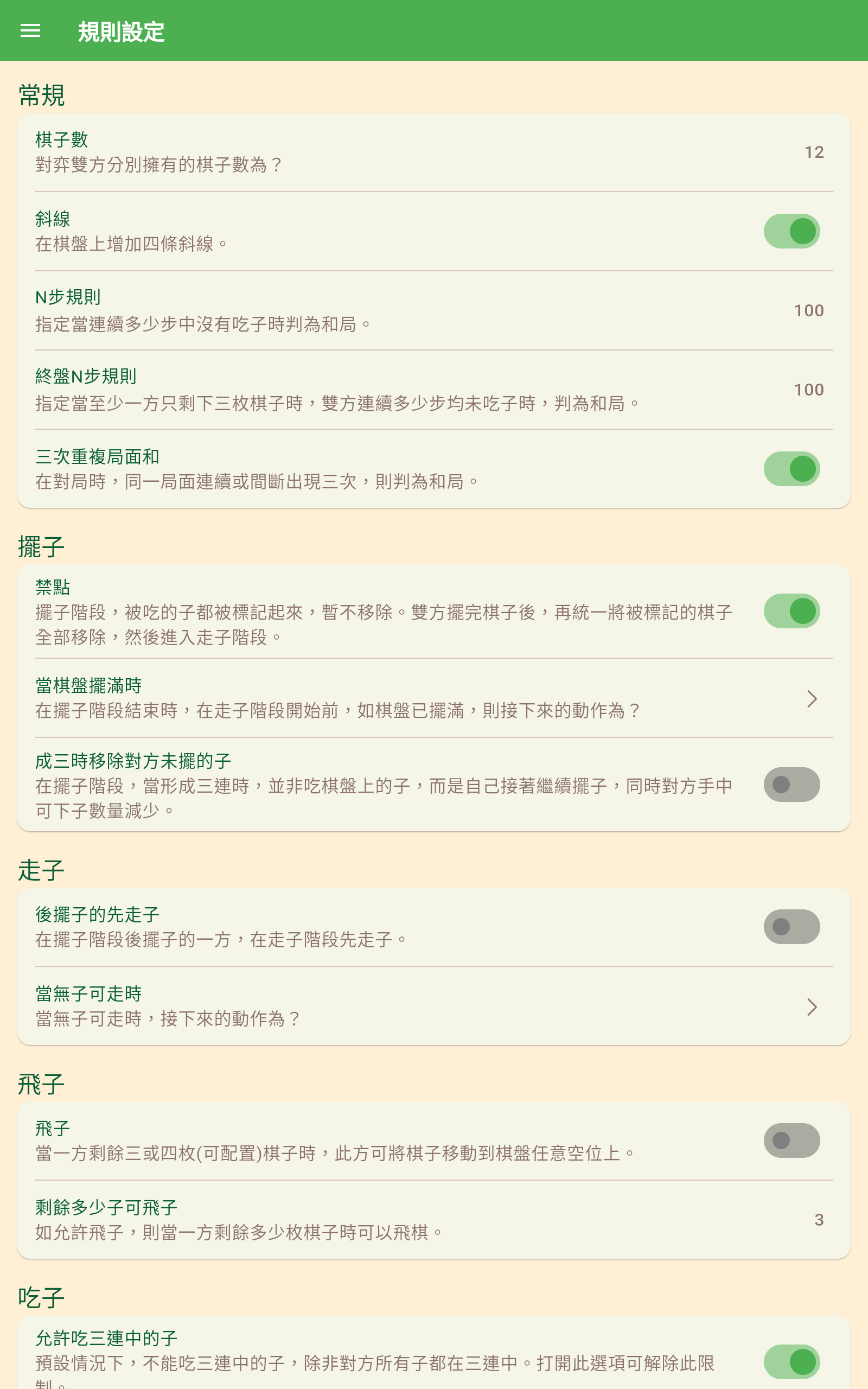Image resolution: width=868 pixels, height=1389 pixels.
Task: Enable the 飛子 flying switch
Action: pos(791,1140)
